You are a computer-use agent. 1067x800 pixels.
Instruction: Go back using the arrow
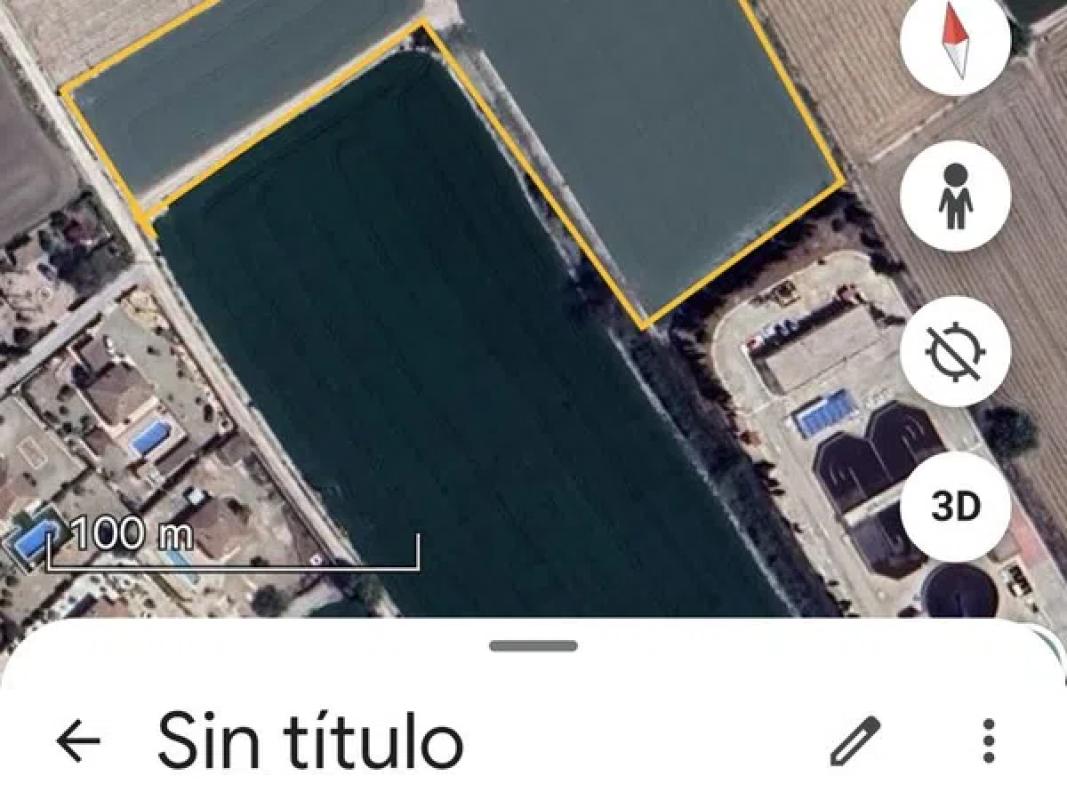click(78, 741)
